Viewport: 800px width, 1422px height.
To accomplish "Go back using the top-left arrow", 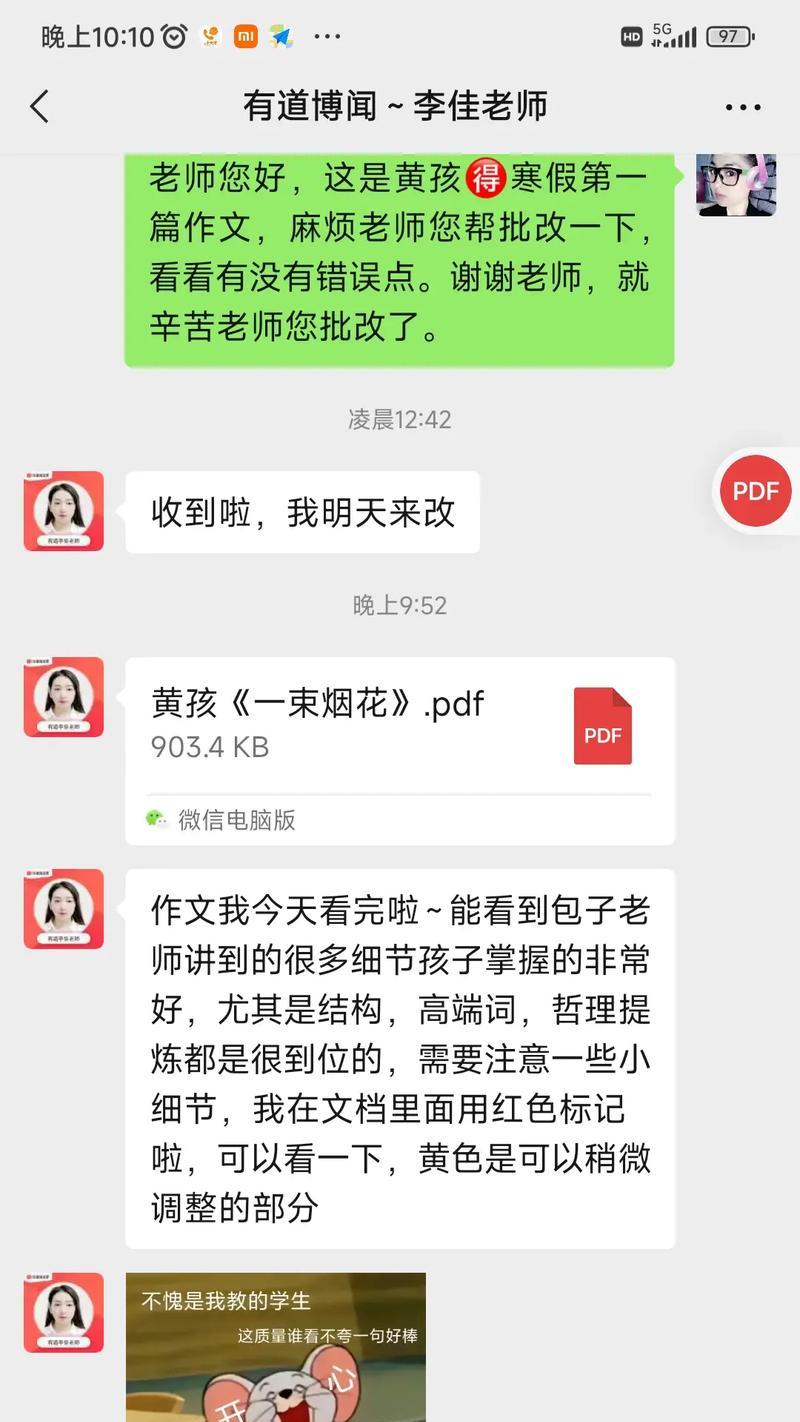I will pyautogui.click(x=39, y=106).
